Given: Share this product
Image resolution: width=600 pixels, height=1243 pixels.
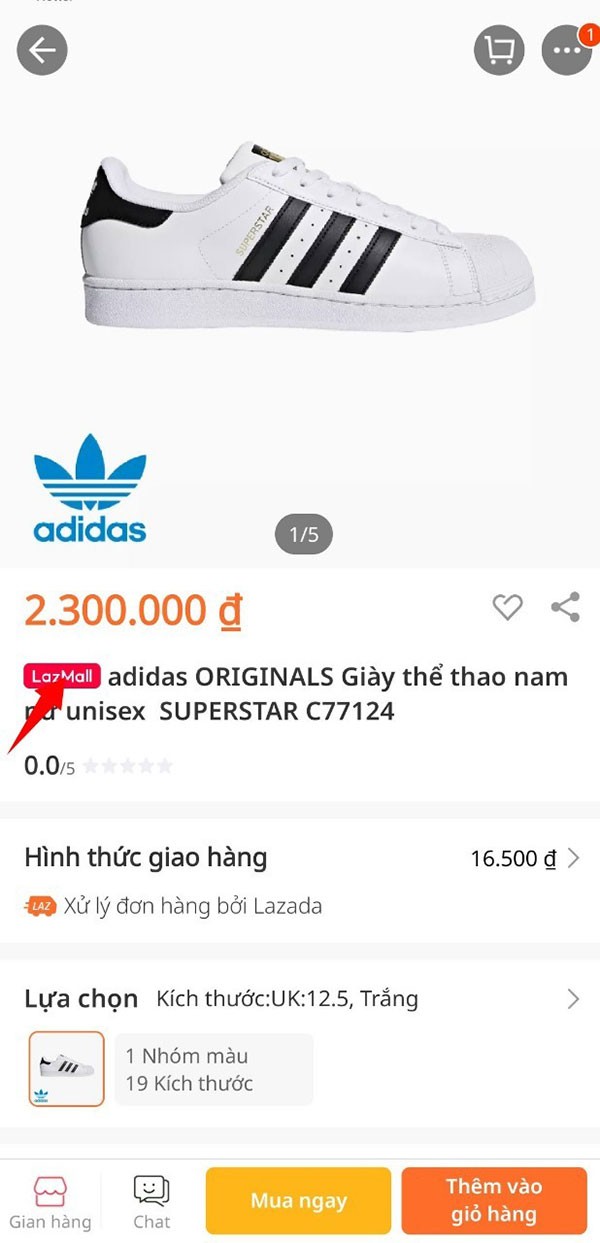Looking at the screenshot, I should click(x=565, y=607).
